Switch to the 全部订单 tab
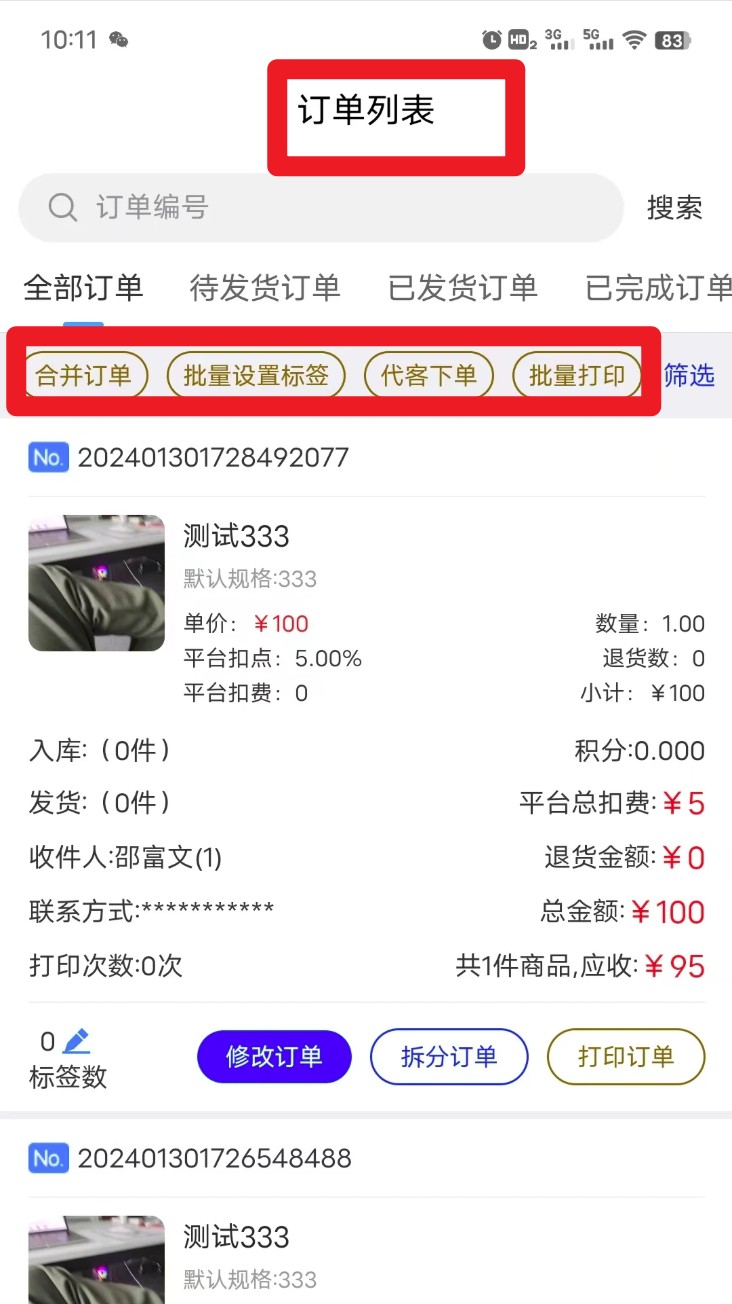Screen dimensions: 732x1304 click(x=84, y=288)
